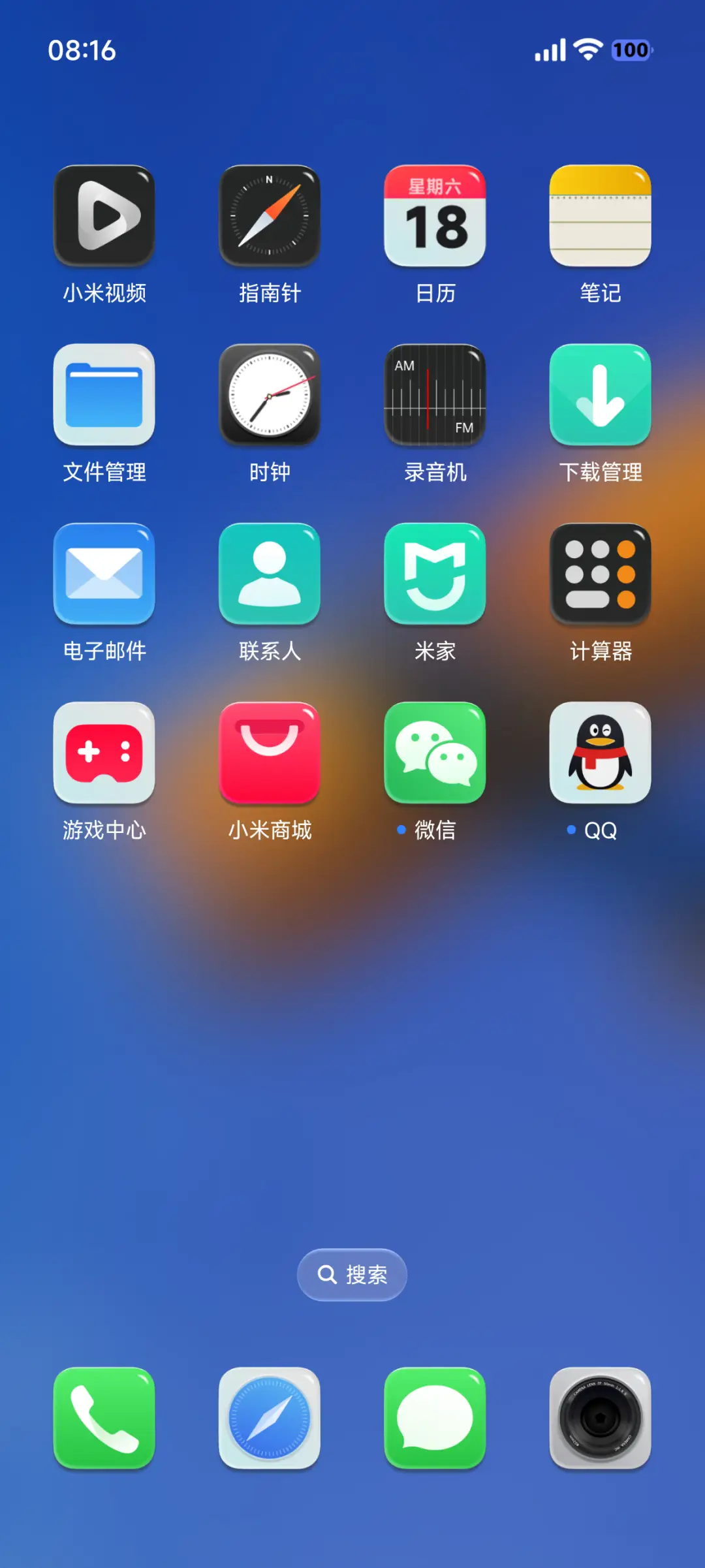The width and height of the screenshot is (705, 1568).
Task: Check the battery indicator showing 100
Action: pos(629,50)
